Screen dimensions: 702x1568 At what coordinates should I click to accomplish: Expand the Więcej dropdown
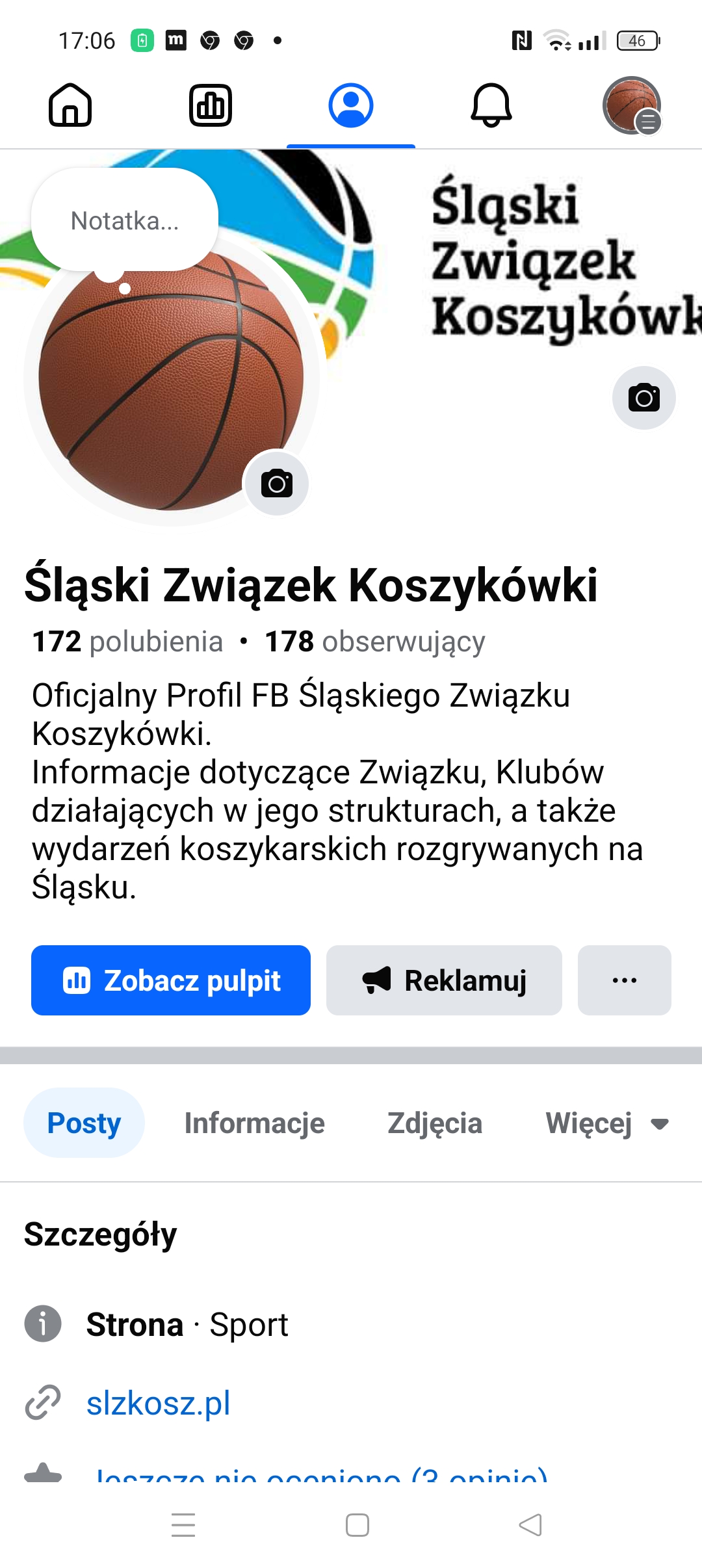[x=607, y=1123]
